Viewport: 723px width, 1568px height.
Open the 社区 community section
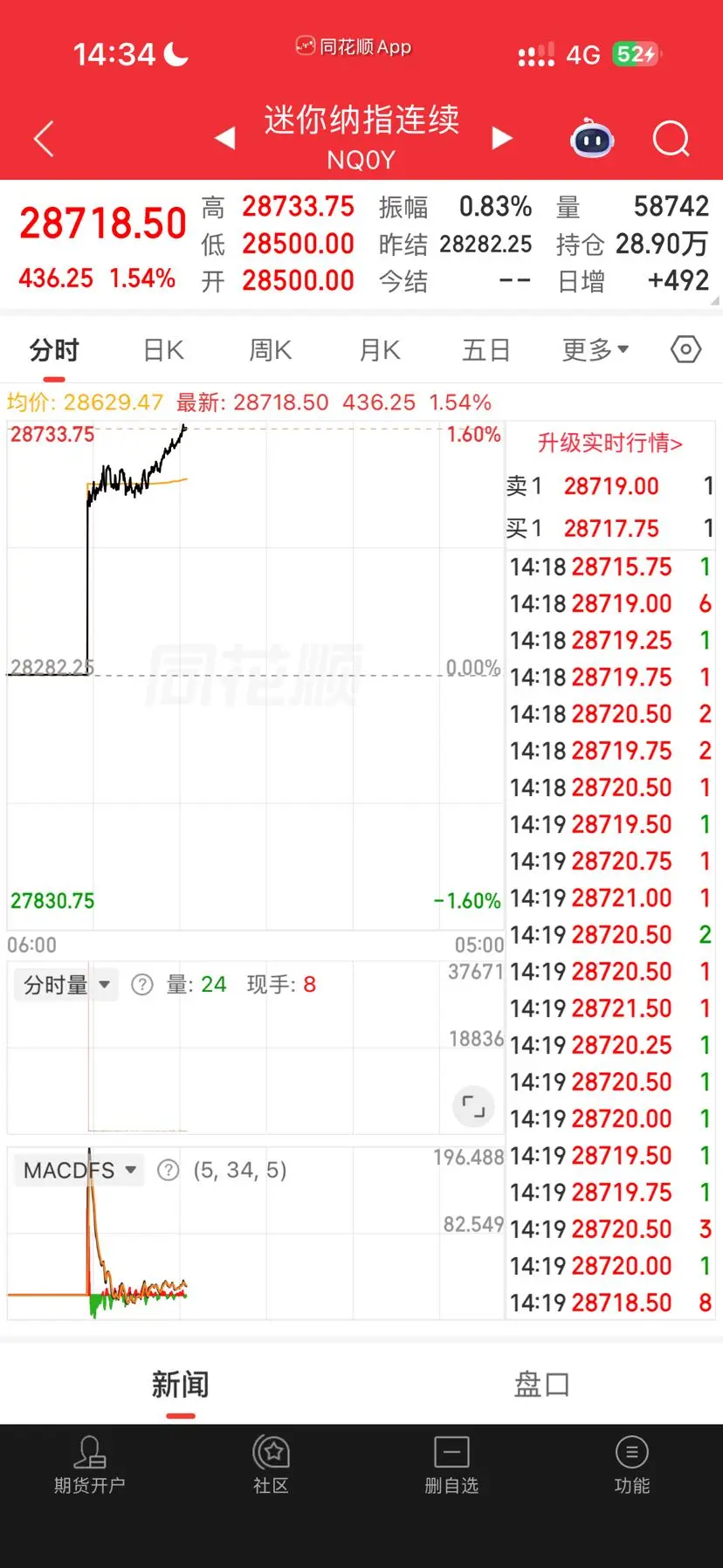[x=271, y=1465]
